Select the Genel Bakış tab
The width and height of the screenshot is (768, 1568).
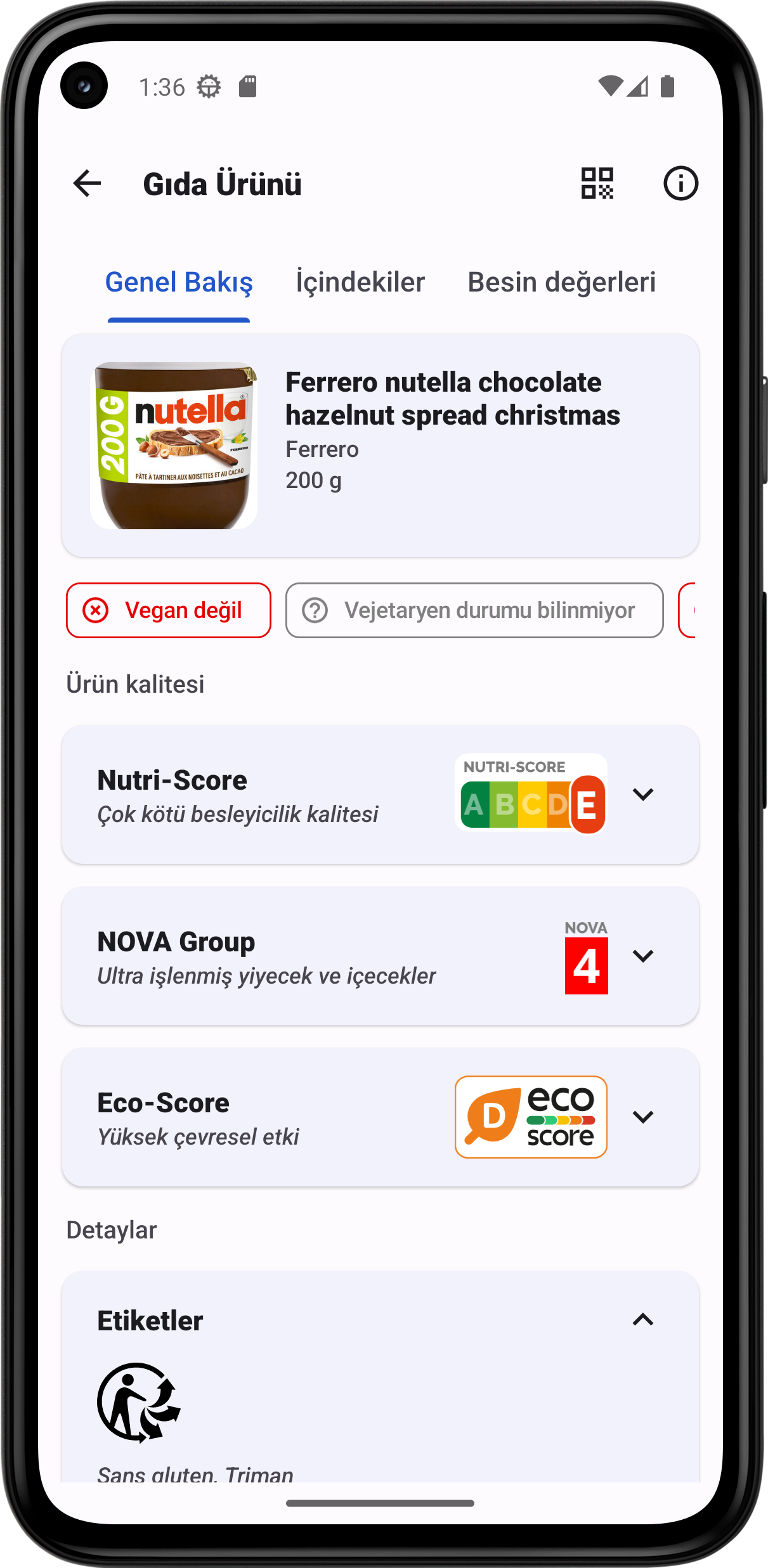pyautogui.click(x=179, y=283)
